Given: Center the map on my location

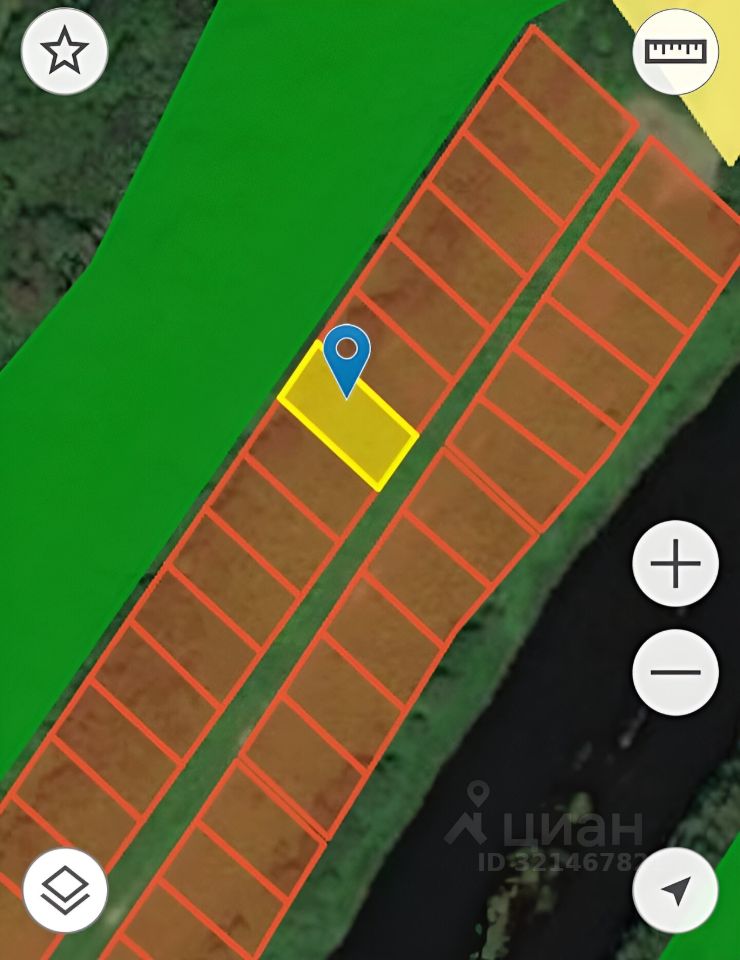Looking at the screenshot, I should coord(676,889).
